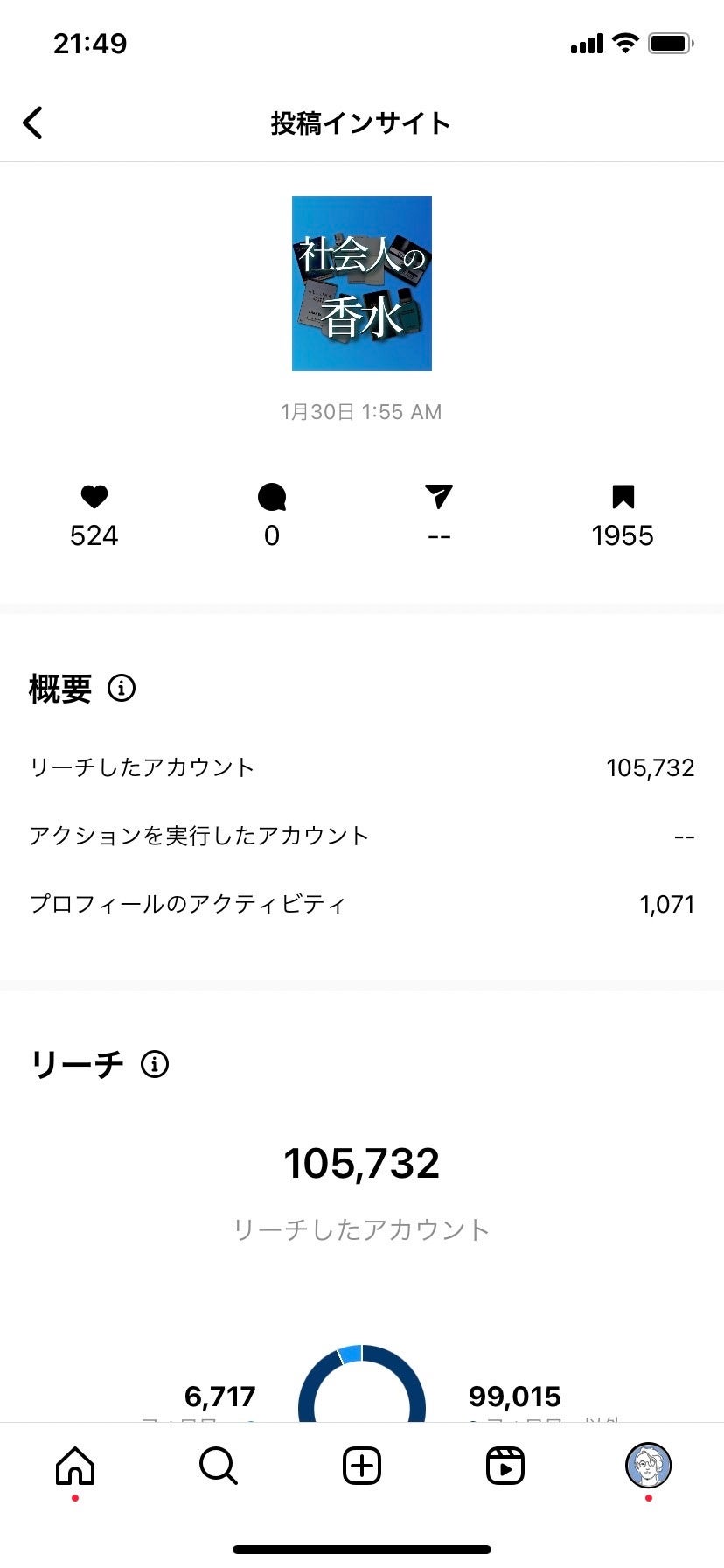Create a new post
Viewport: 724px width, 1568px height.
click(x=362, y=1466)
